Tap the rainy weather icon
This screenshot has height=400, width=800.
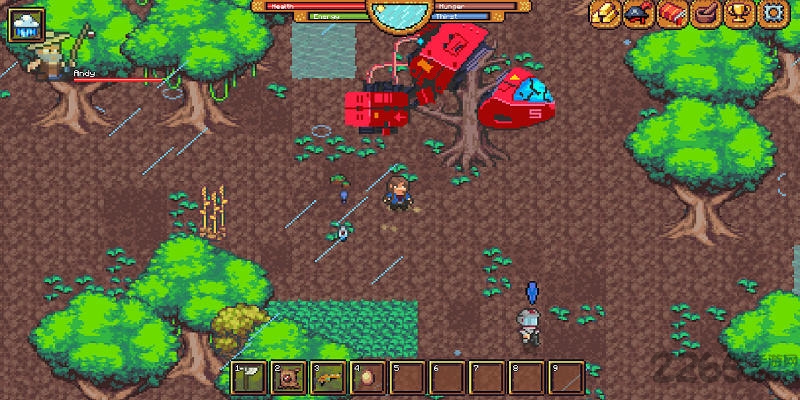[x=26, y=24]
